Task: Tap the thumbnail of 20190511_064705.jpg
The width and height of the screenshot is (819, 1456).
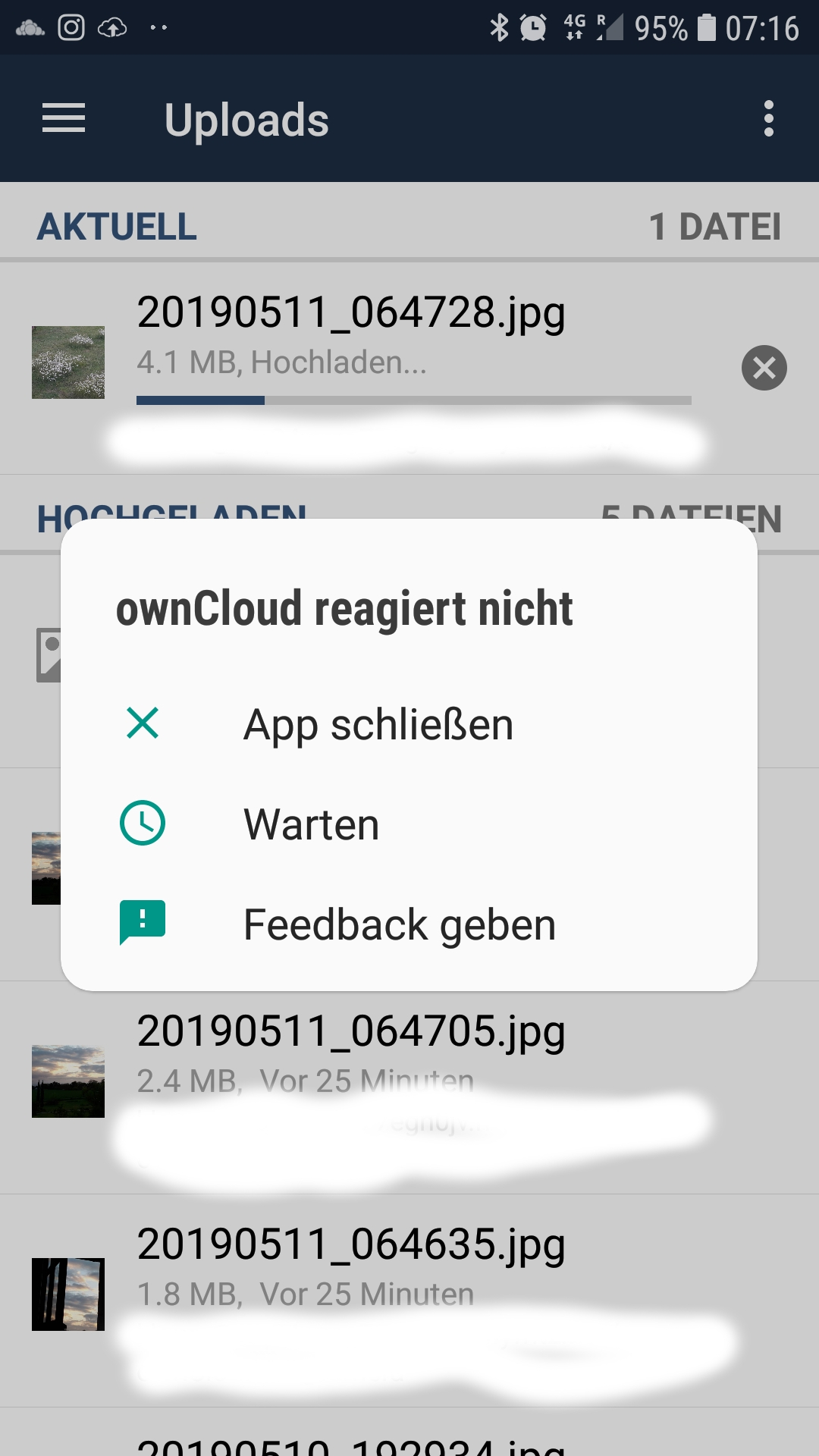Action: [69, 1086]
